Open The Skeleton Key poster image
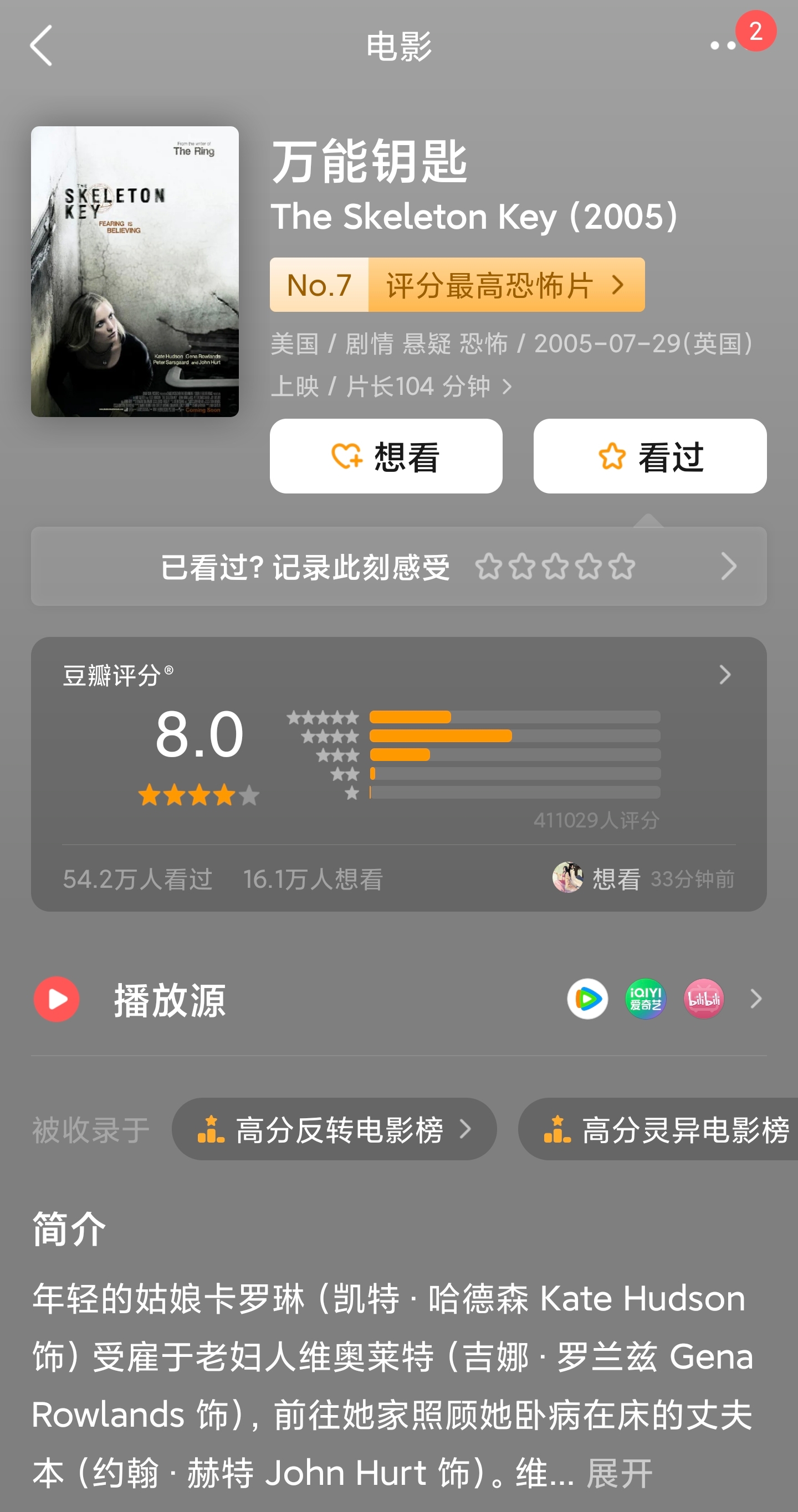This screenshot has width=798, height=1512. click(135, 272)
